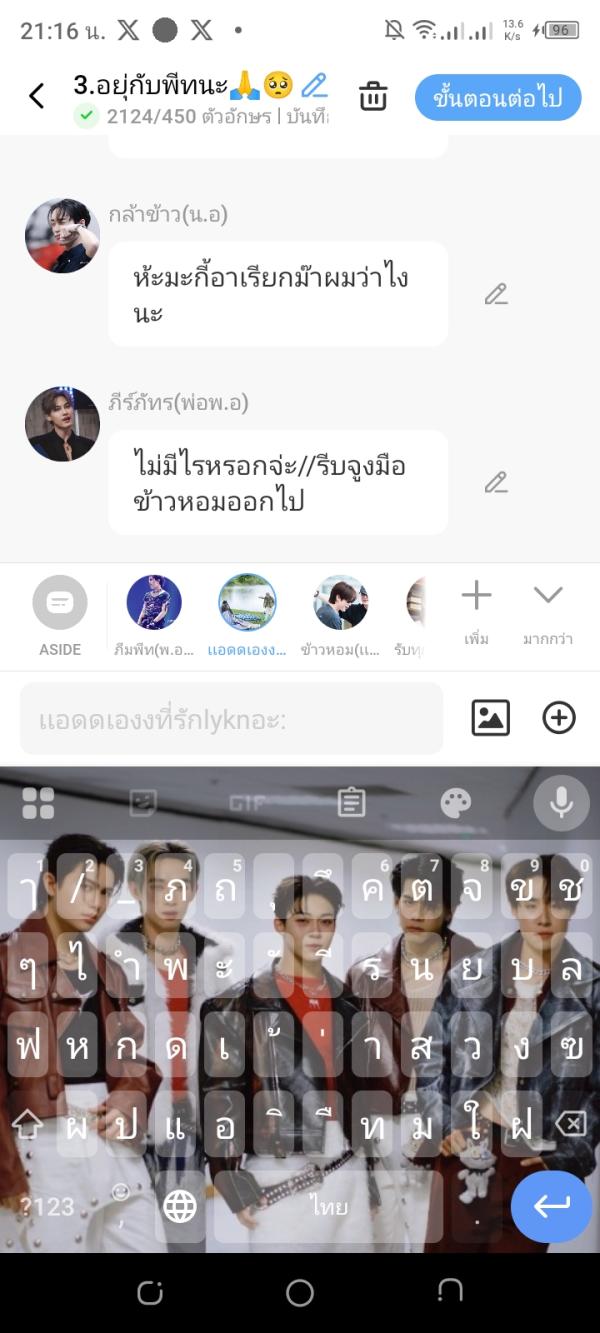Open the plus attachment options
600x1333 pixels.
(x=559, y=718)
